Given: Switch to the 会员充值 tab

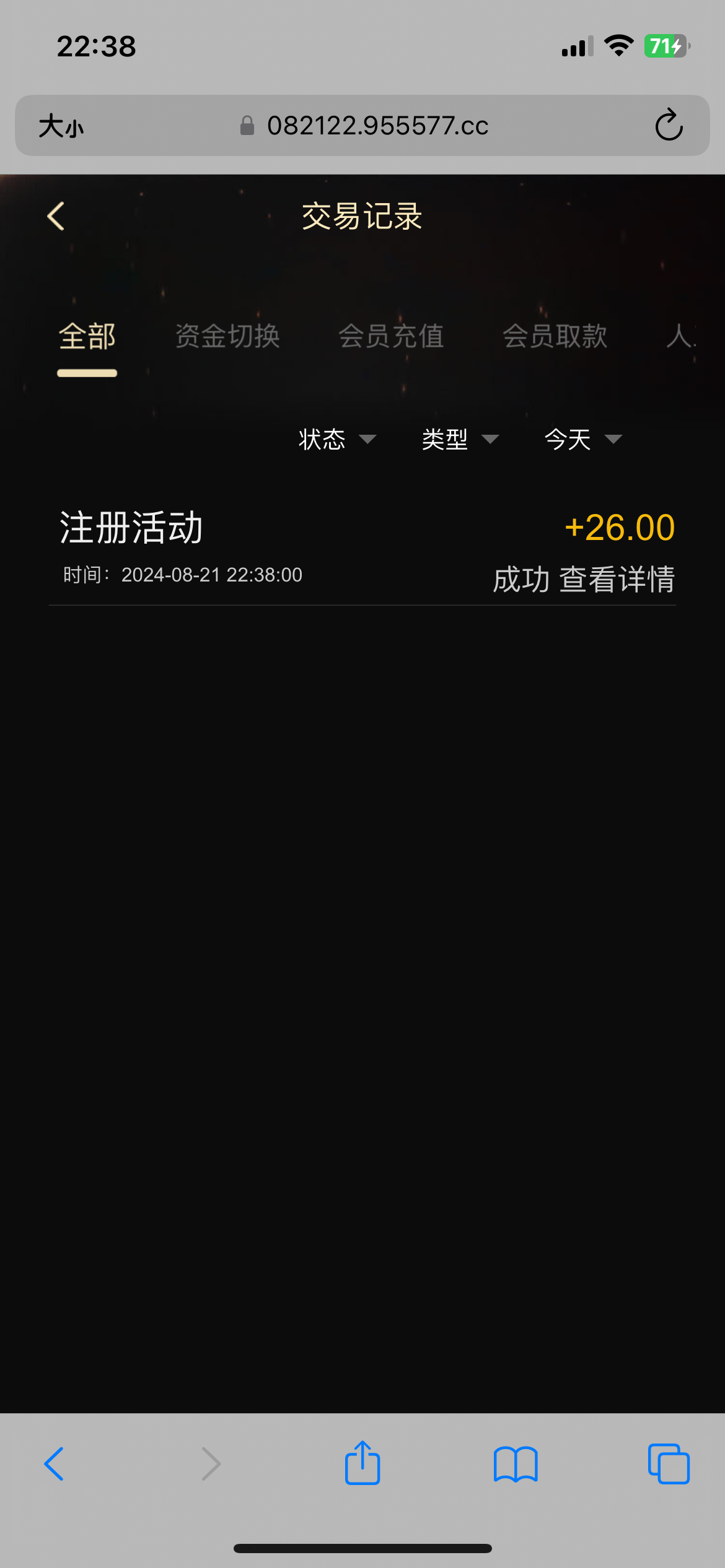Looking at the screenshot, I should [391, 336].
